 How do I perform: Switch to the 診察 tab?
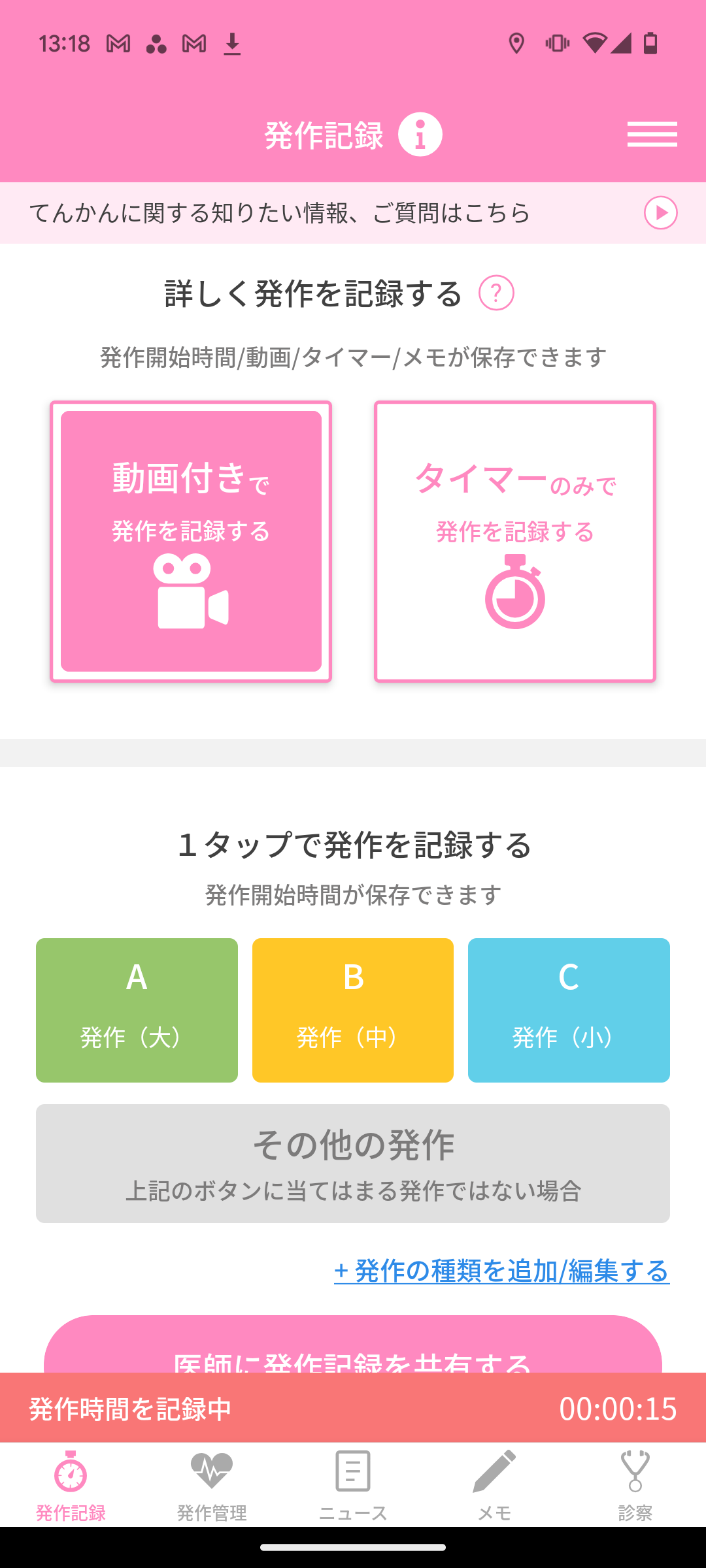(635, 1484)
